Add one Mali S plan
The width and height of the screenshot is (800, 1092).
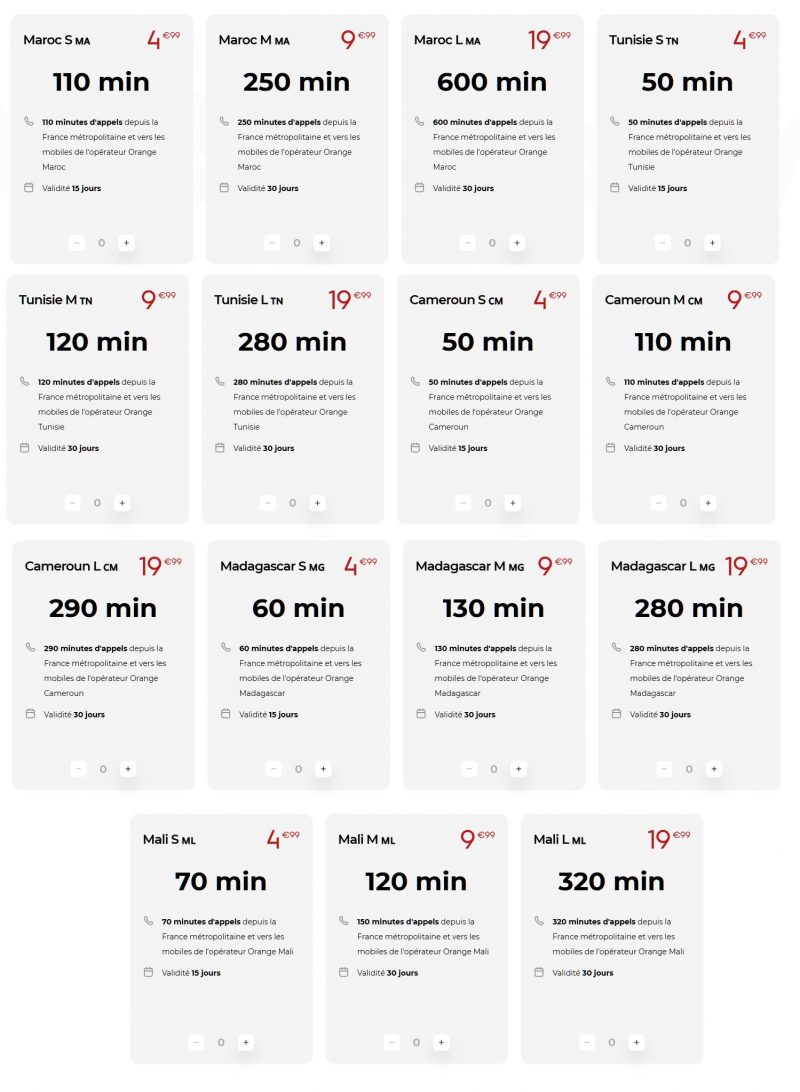pyautogui.click(x=246, y=1042)
